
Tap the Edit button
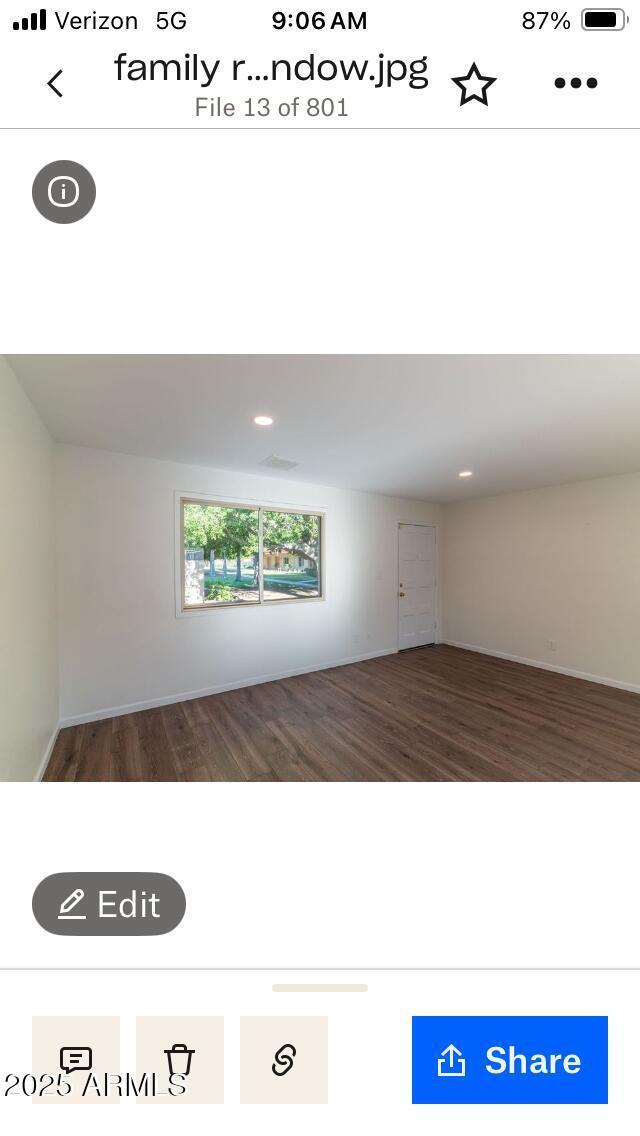109,904
